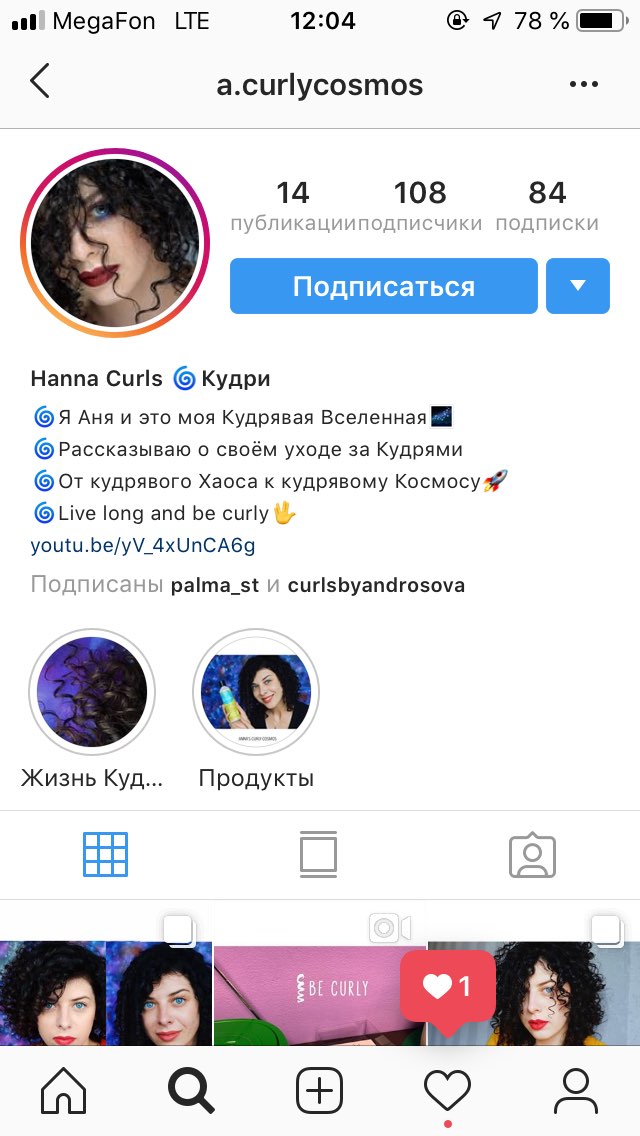Open curlsbyandrosova profile link
640x1136 pixels.
[376, 585]
